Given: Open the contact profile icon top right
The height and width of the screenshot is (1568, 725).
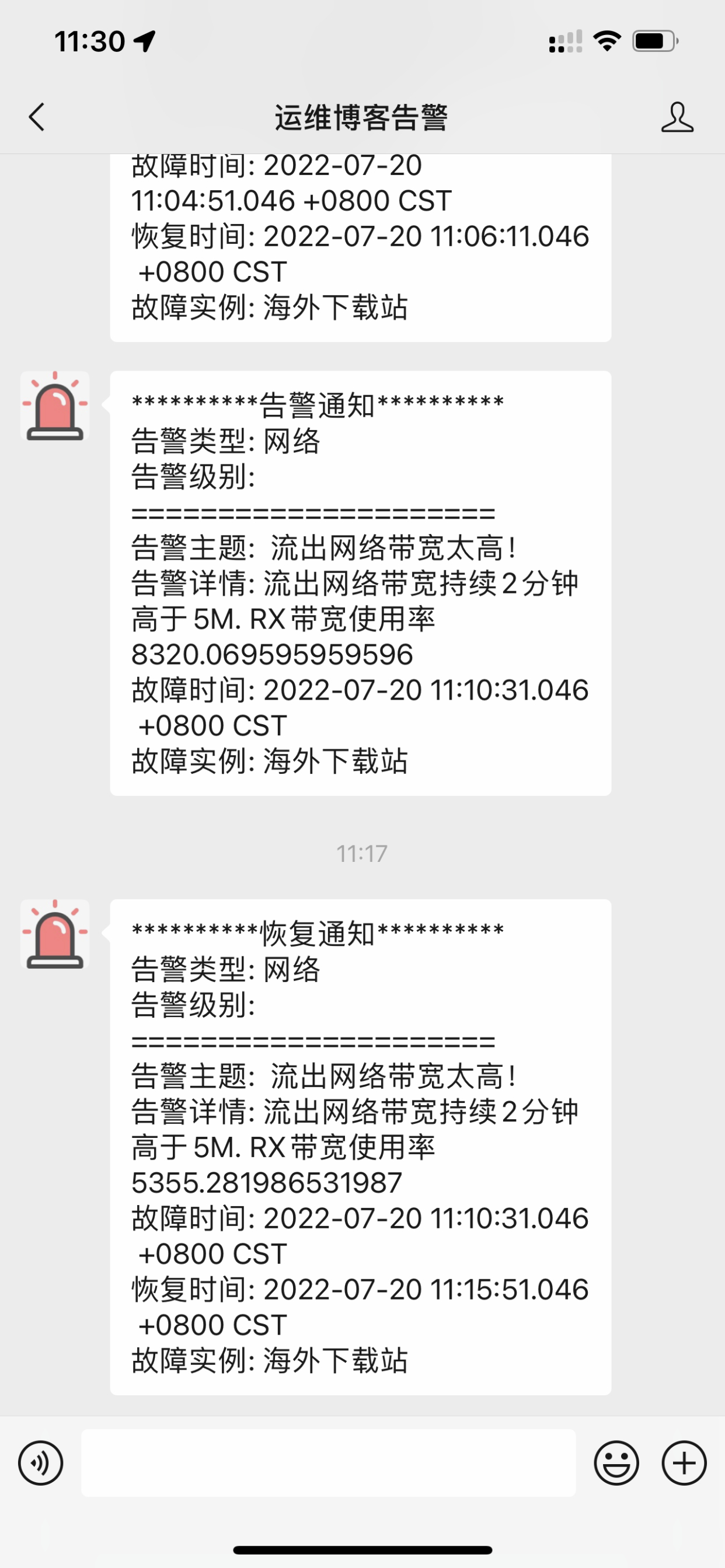Looking at the screenshot, I should click(678, 117).
